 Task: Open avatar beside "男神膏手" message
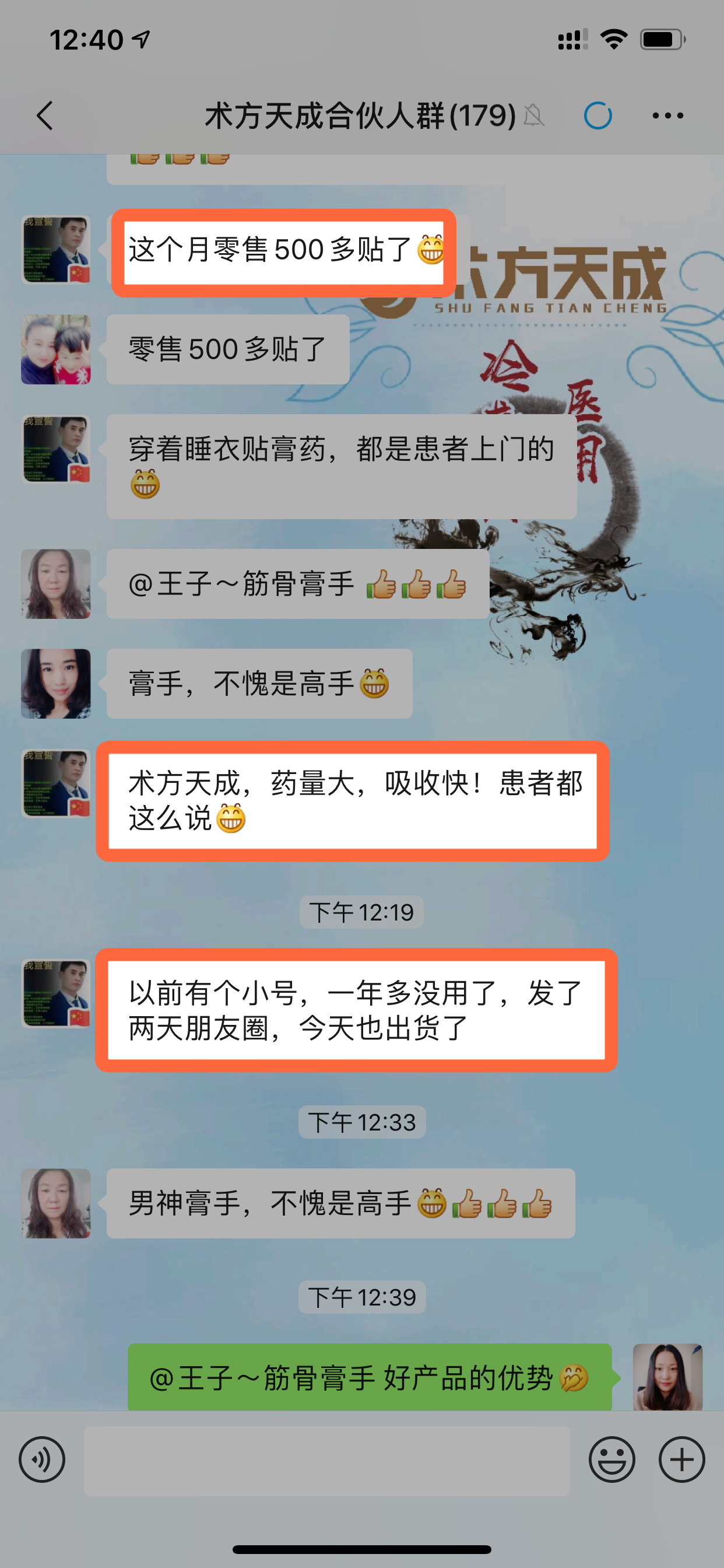[x=56, y=1203]
